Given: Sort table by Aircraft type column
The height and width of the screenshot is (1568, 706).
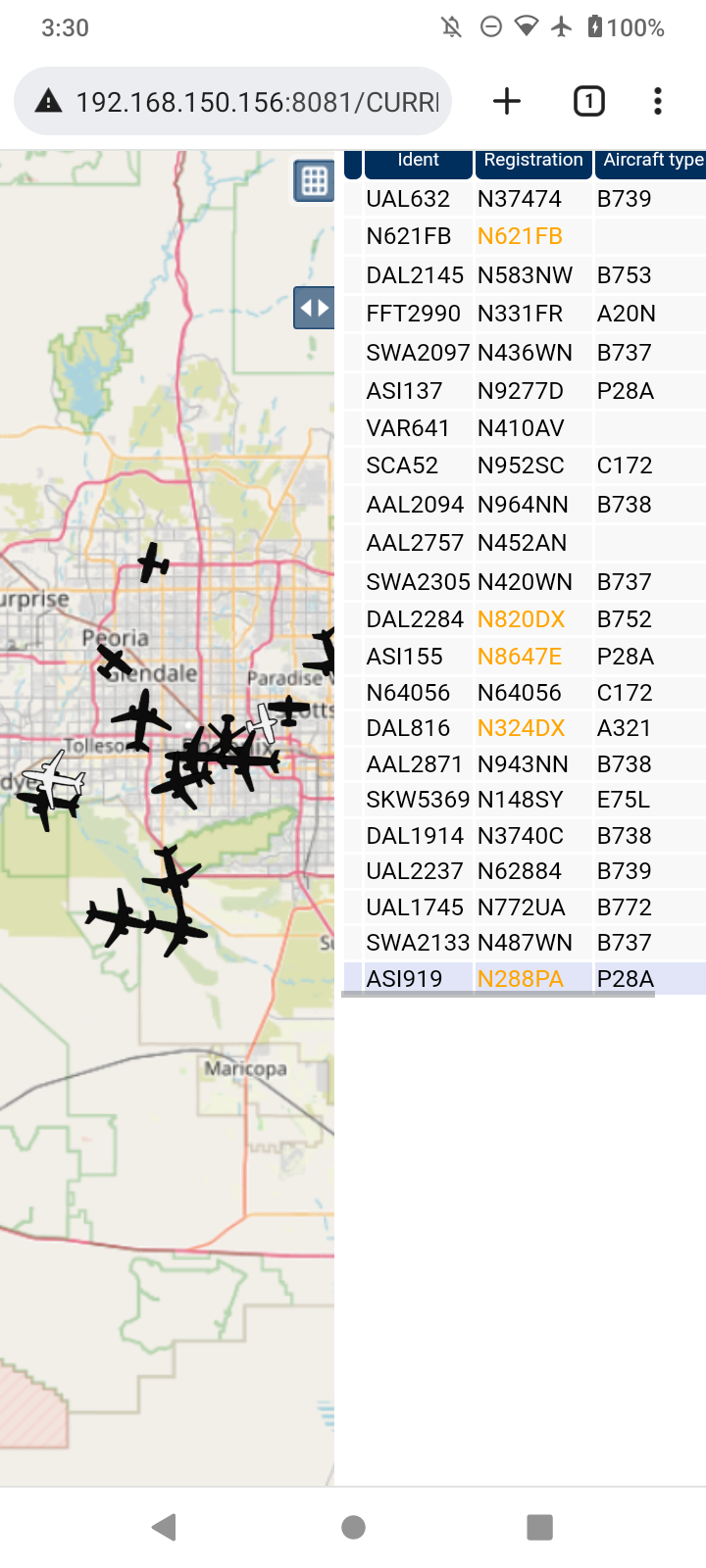Looking at the screenshot, I should click(x=651, y=163).
